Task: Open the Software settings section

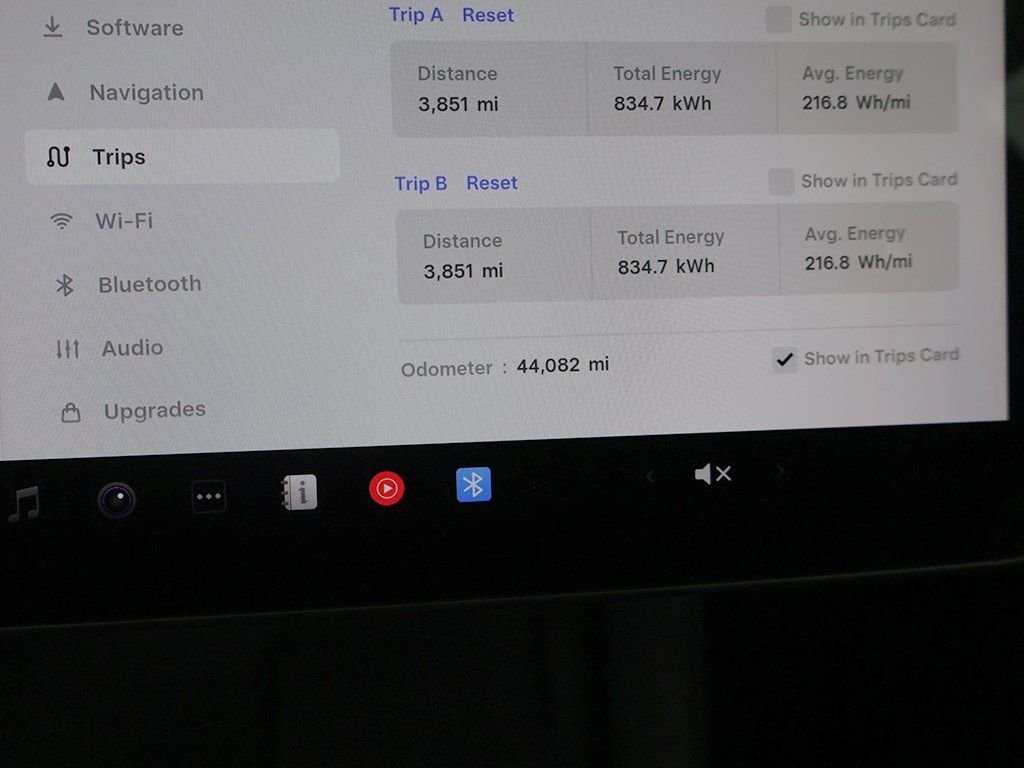Action: pyautogui.click(x=133, y=28)
